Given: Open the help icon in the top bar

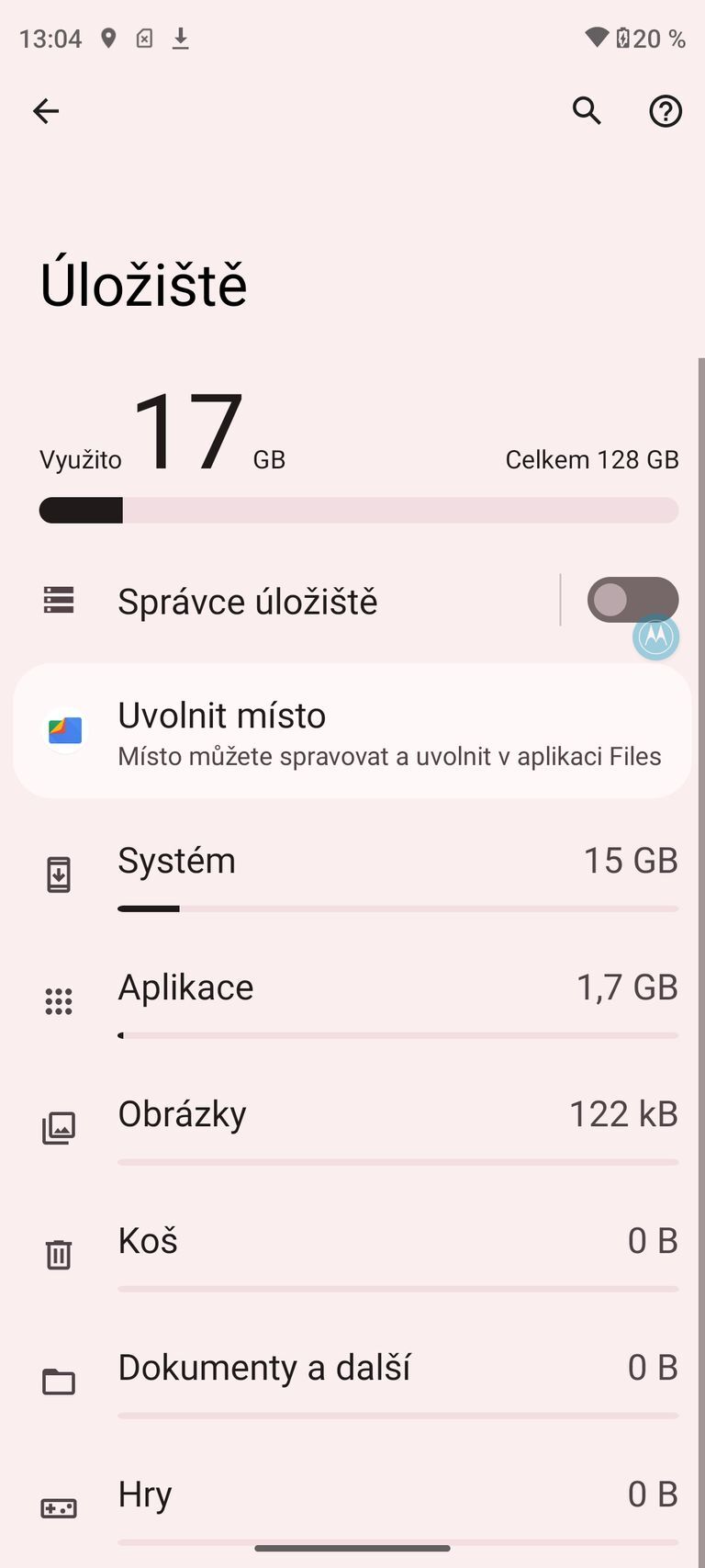Looking at the screenshot, I should pyautogui.click(x=666, y=111).
